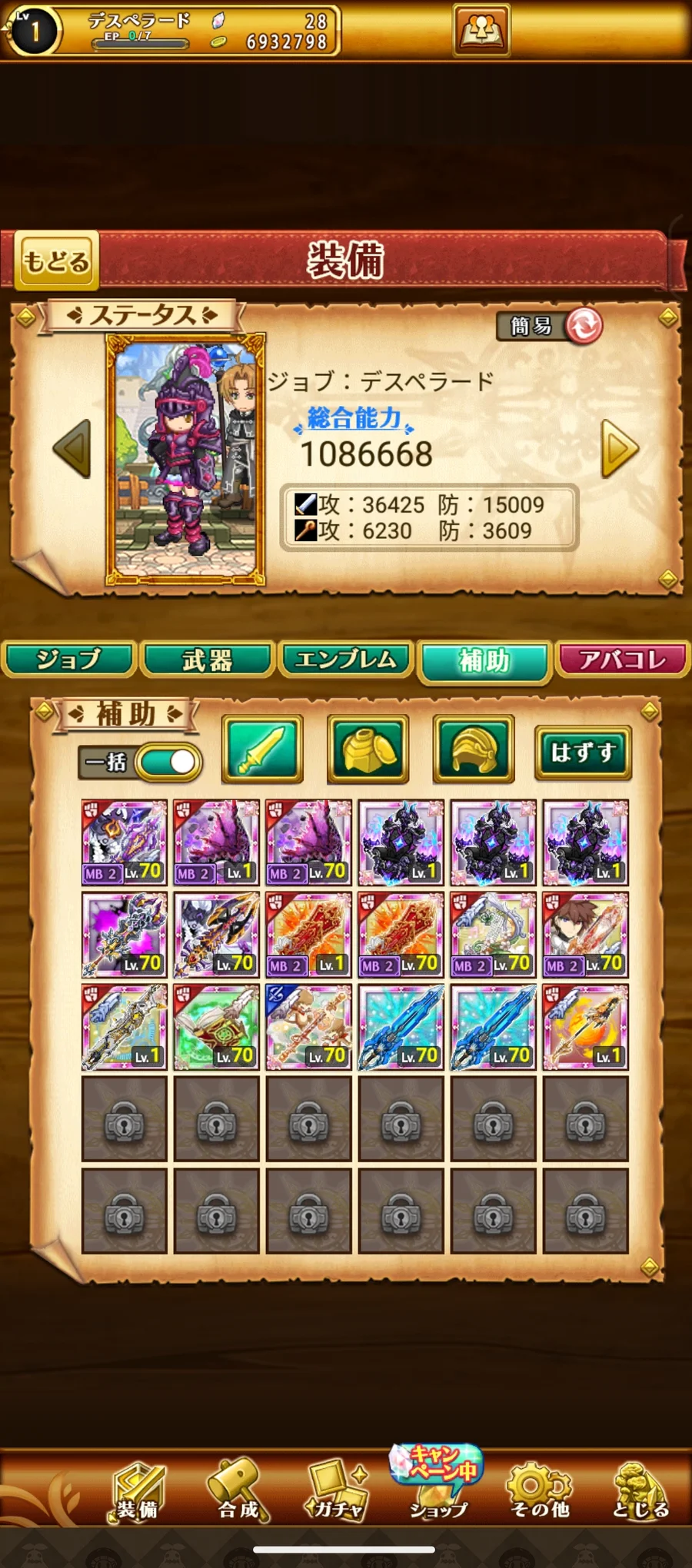Image resolution: width=692 pixels, height=1568 pixels.
Task: Tap the もどる back button
Action: [x=56, y=261]
